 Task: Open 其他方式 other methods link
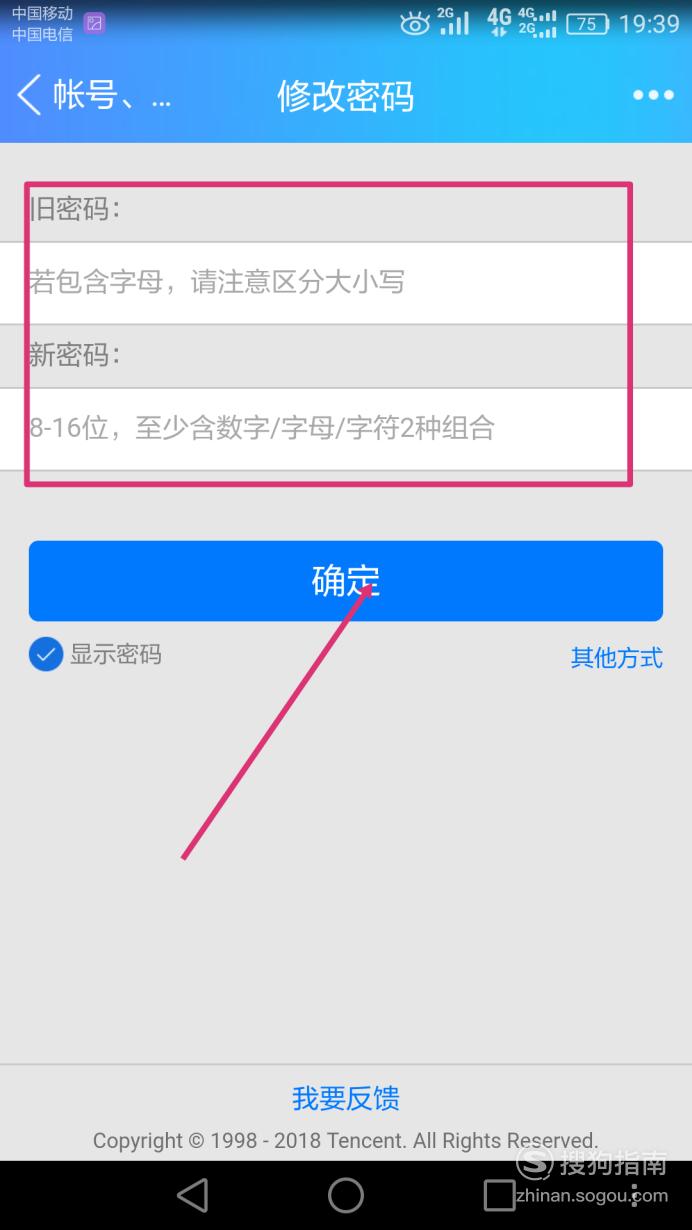[616, 658]
